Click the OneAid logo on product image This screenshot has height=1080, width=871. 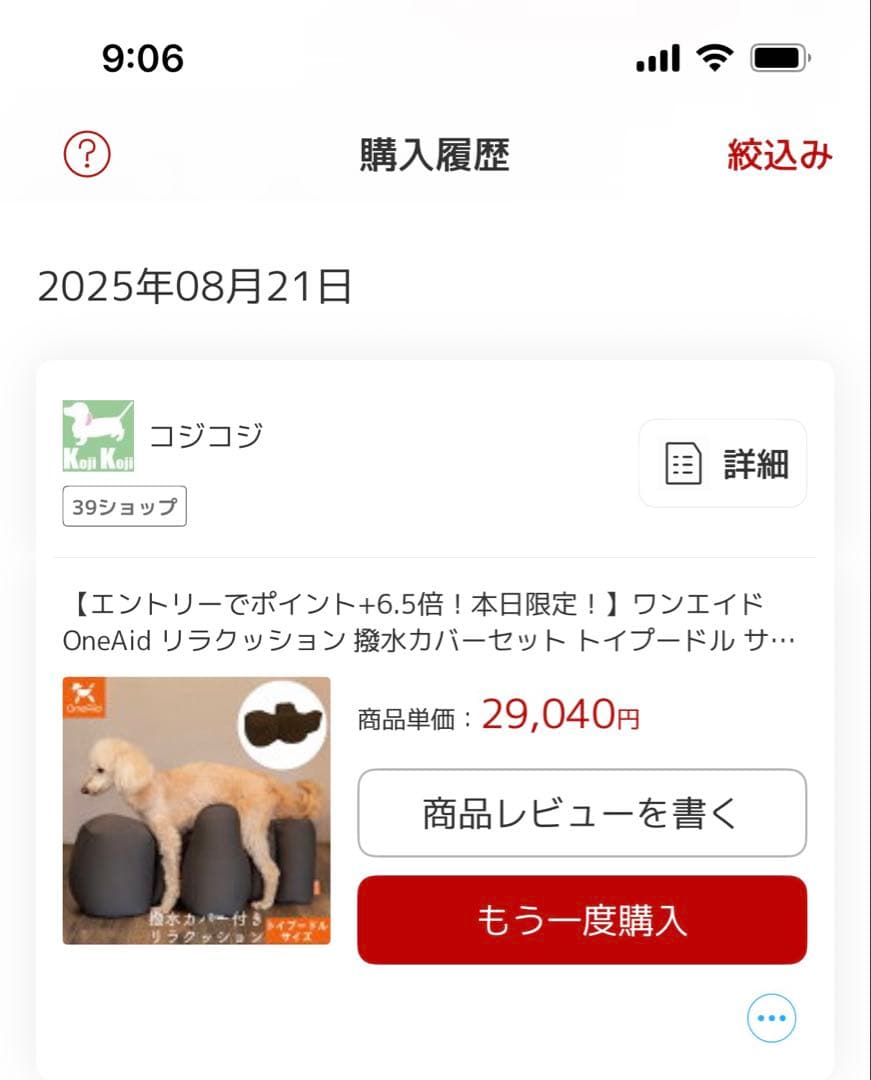pos(85,698)
